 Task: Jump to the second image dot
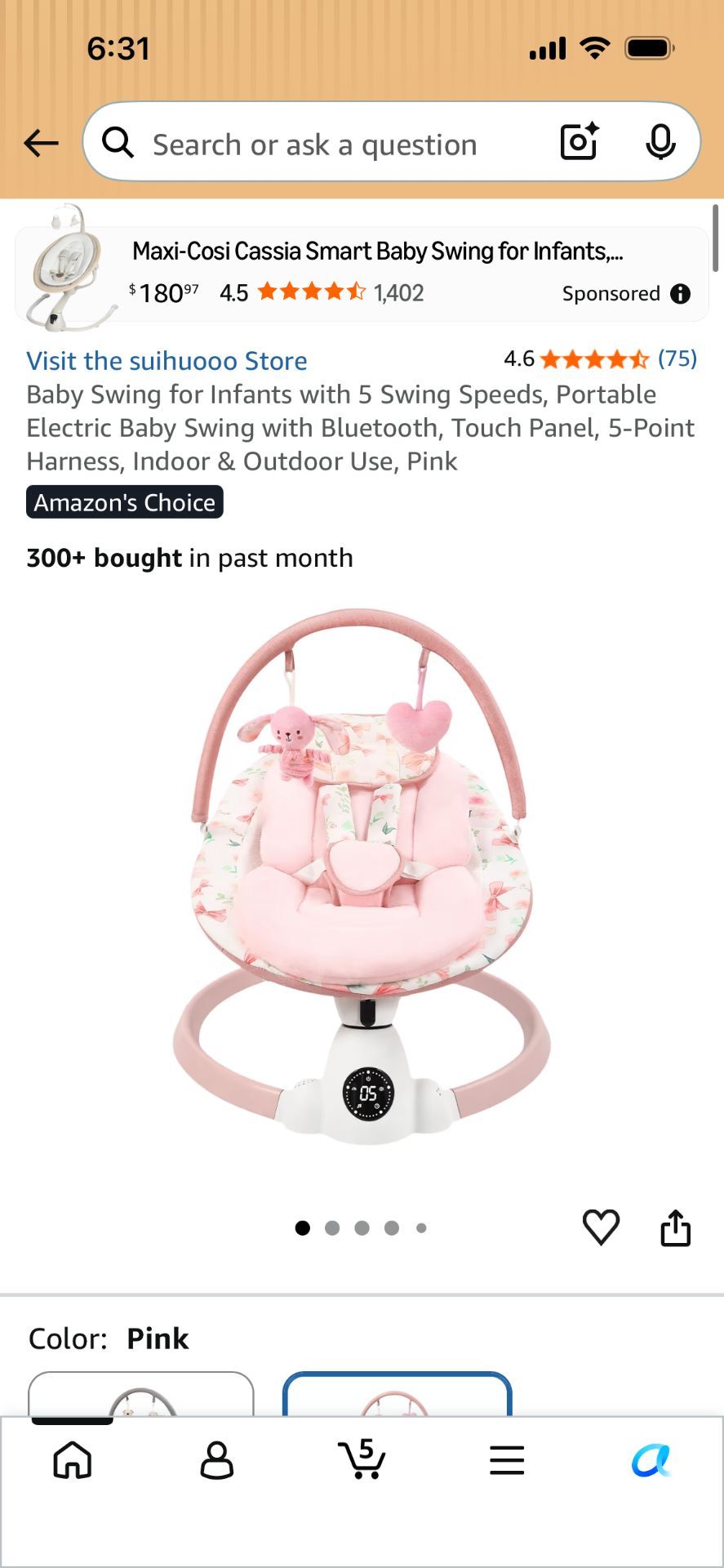[332, 1227]
